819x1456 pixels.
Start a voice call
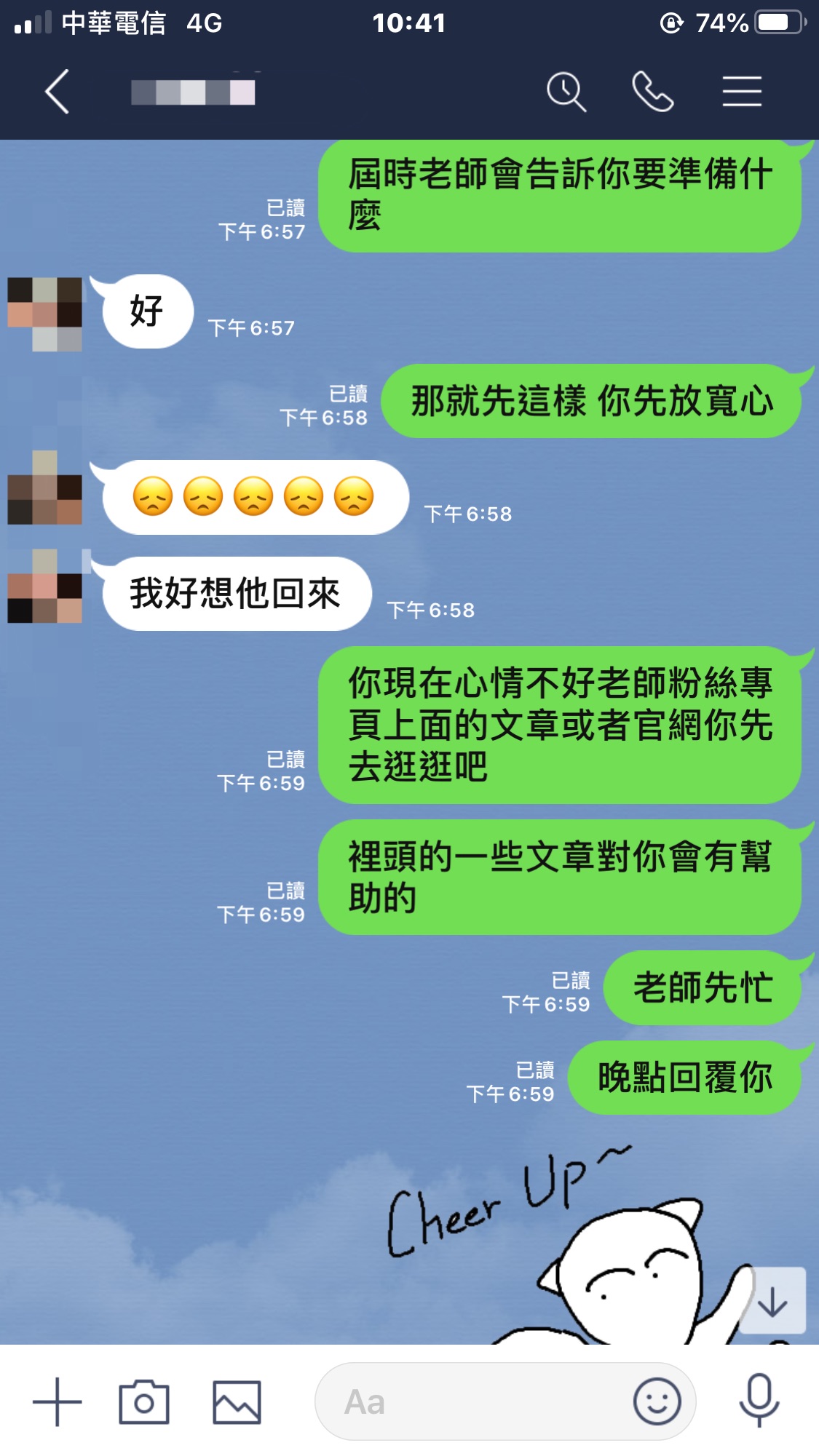652,92
